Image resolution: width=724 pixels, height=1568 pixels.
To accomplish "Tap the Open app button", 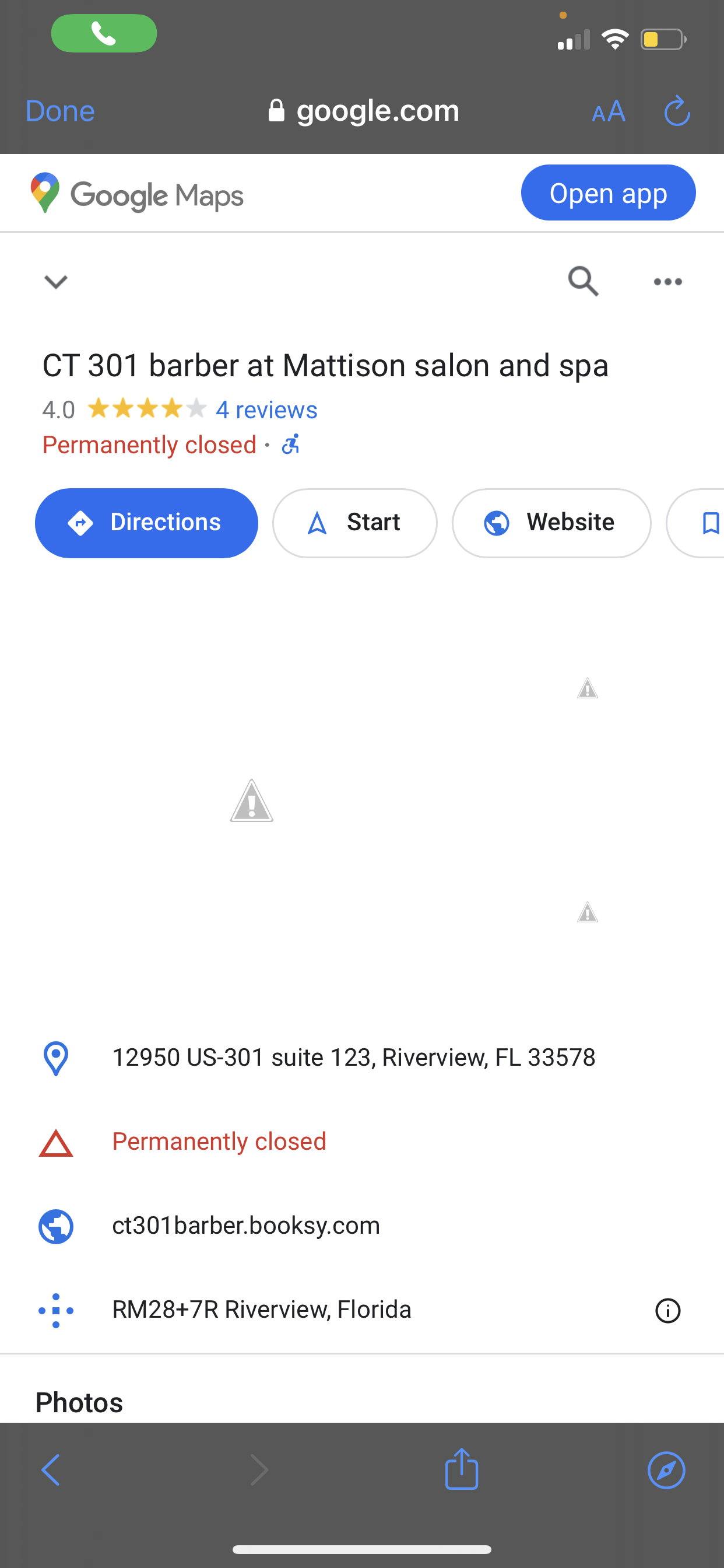I will tap(608, 193).
